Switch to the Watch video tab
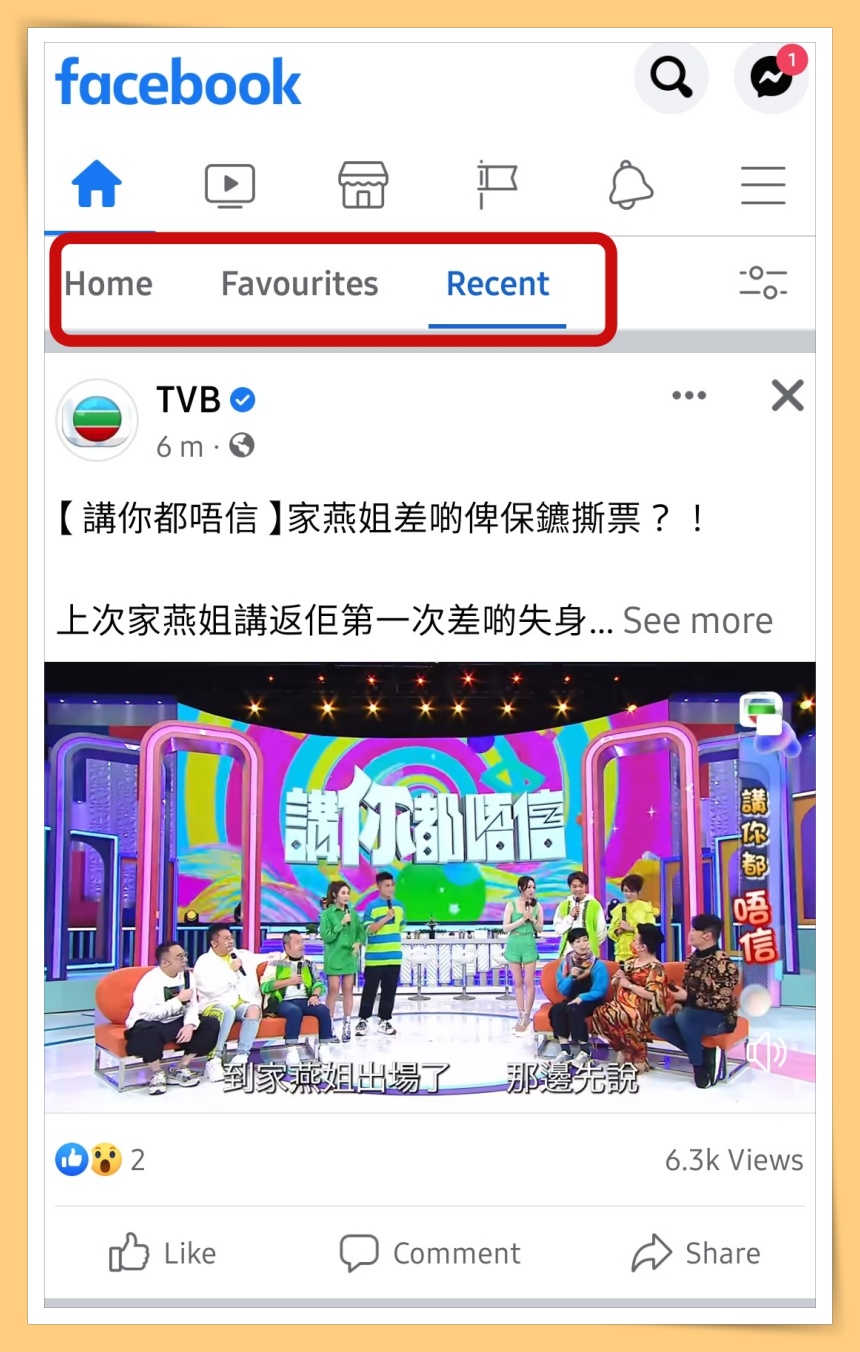This screenshot has width=860, height=1352. (230, 186)
